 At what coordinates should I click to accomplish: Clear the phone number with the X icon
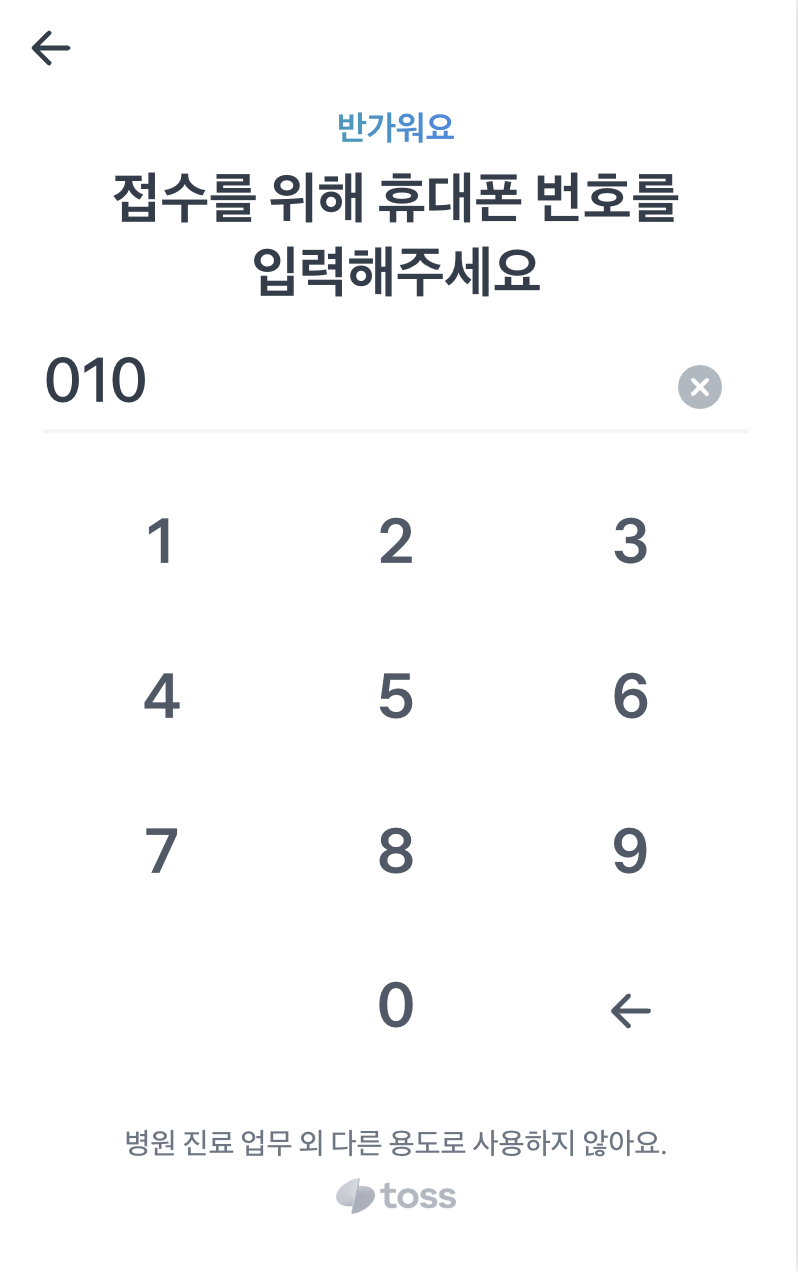(x=700, y=387)
